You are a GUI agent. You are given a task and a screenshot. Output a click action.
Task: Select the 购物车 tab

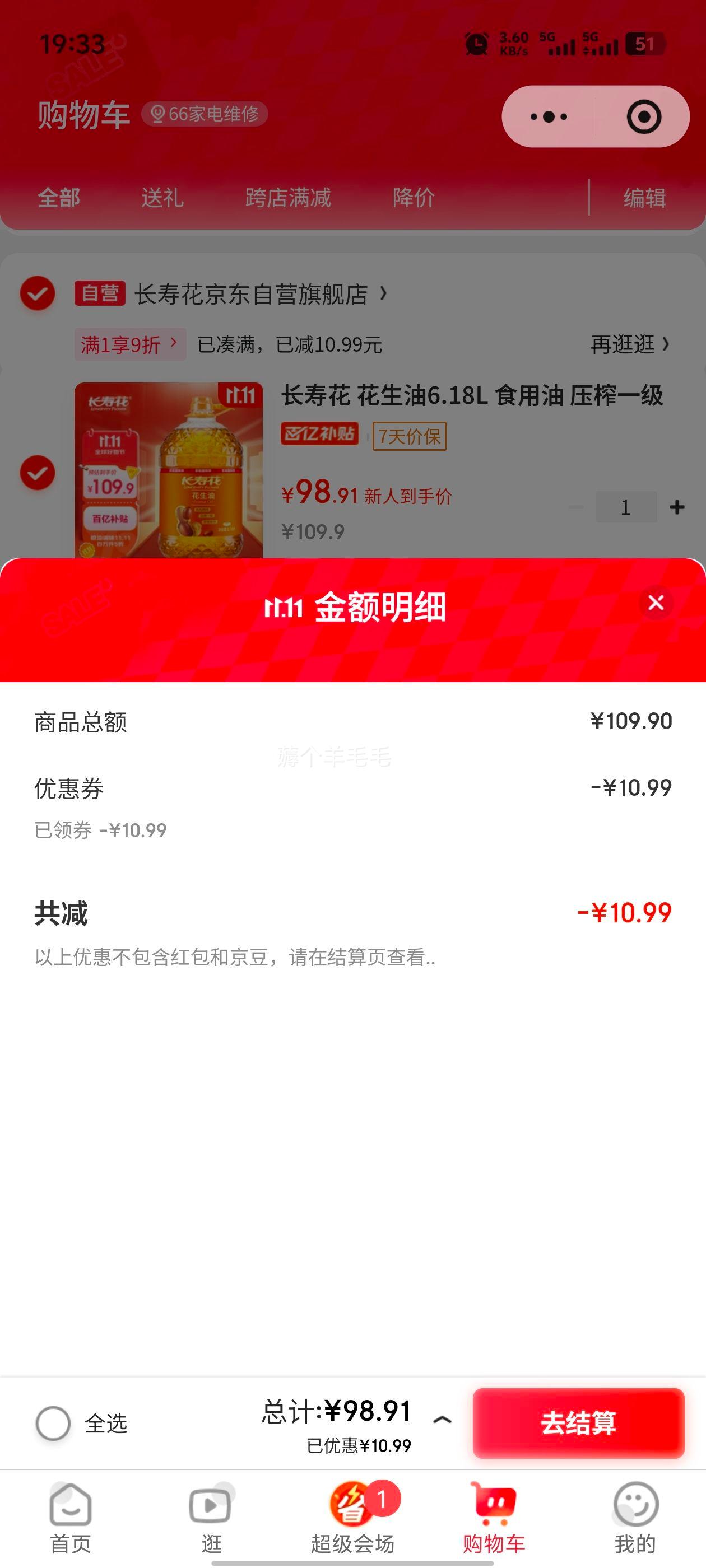(494, 1516)
